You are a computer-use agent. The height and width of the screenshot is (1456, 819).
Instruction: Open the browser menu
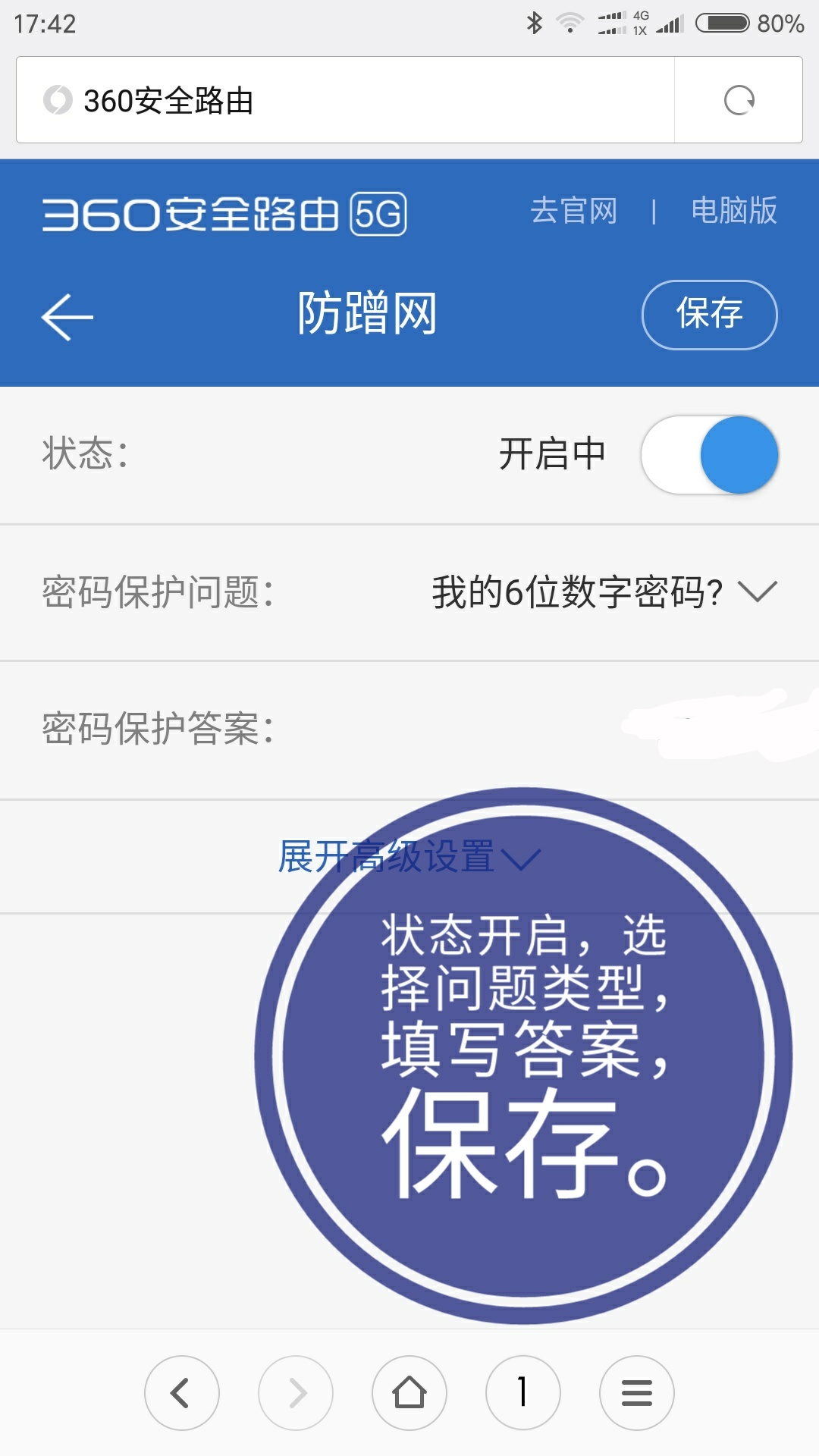click(637, 1392)
